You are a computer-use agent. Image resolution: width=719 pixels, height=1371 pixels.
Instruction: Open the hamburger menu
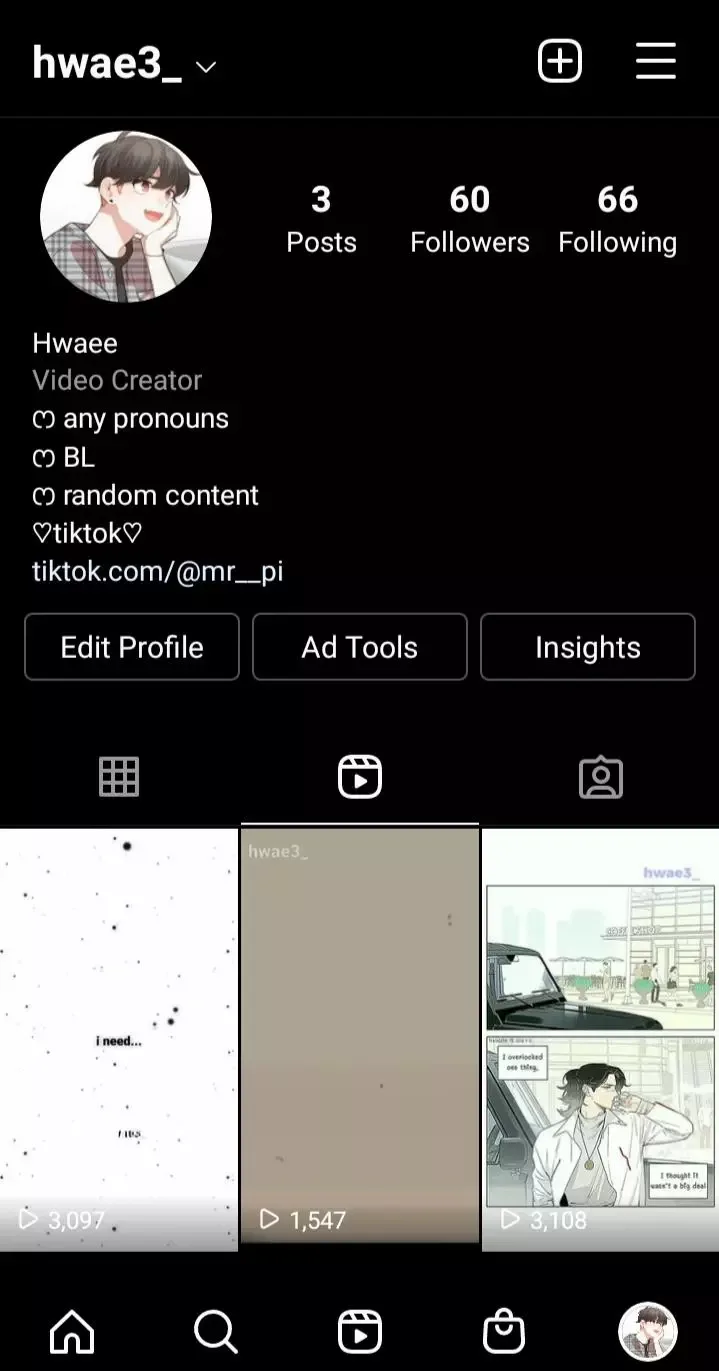pyautogui.click(x=656, y=62)
